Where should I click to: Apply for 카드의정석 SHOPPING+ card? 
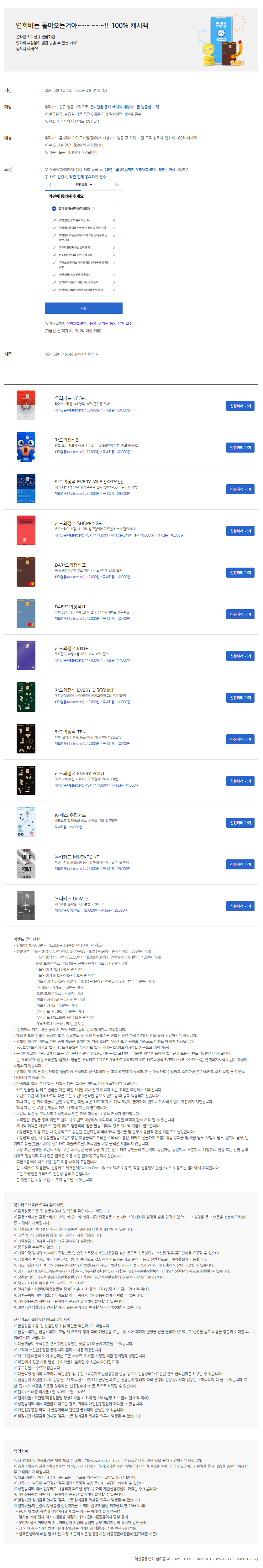(240, 532)
